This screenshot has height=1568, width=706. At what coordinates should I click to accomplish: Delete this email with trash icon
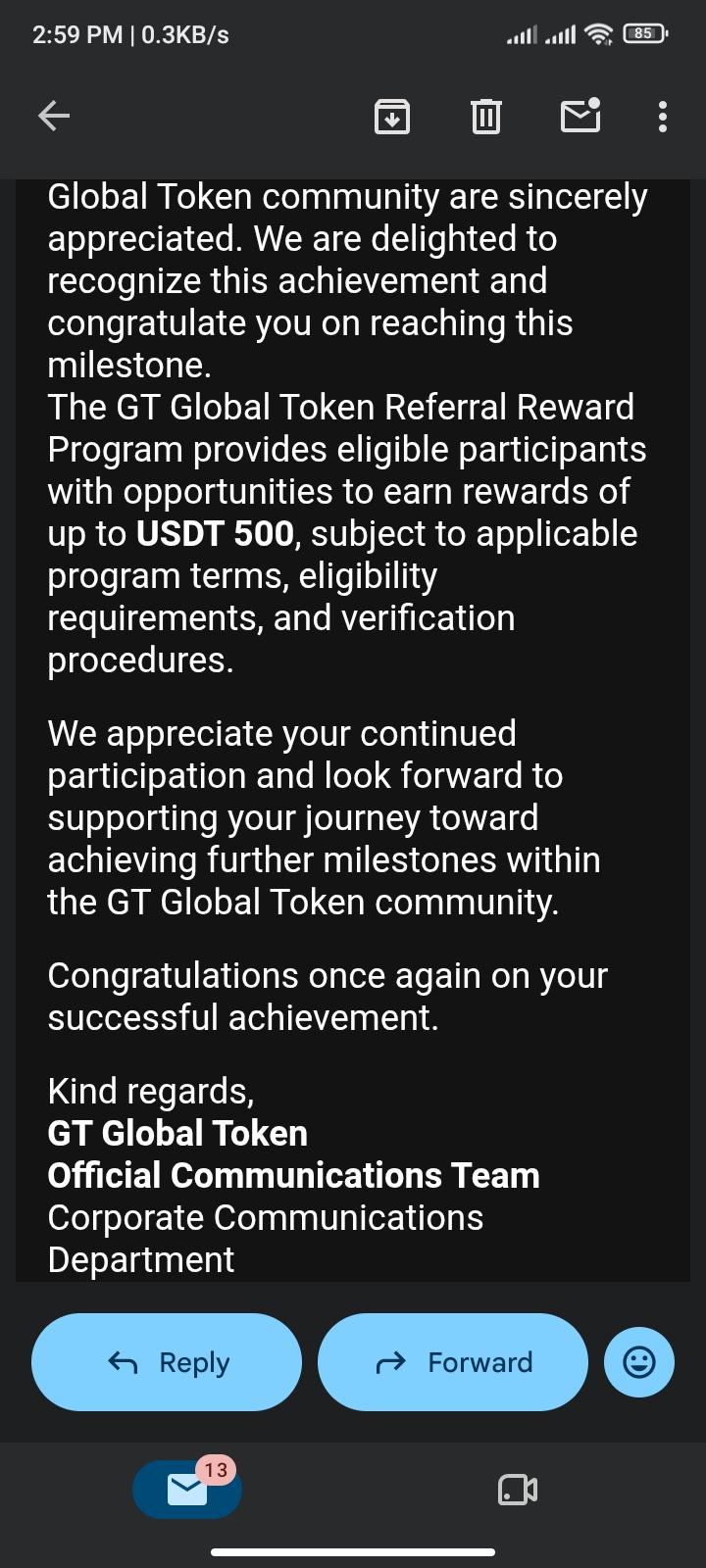485,117
